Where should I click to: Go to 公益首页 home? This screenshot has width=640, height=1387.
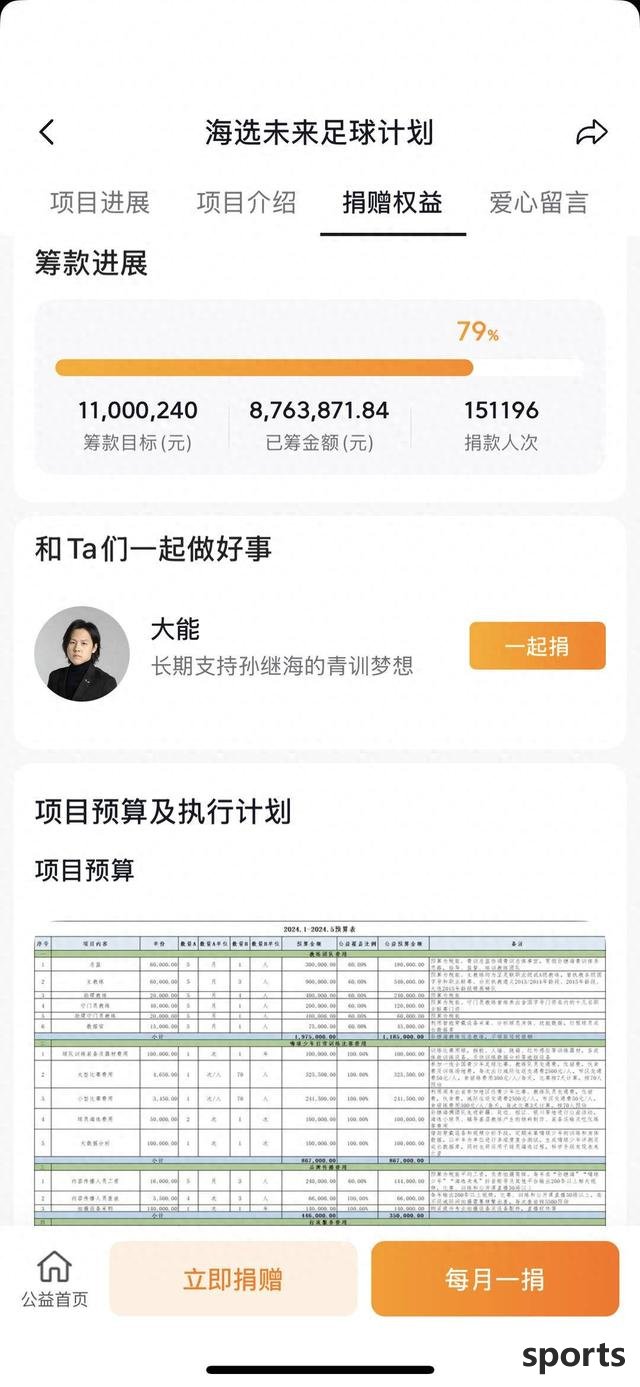pos(54,1279)
